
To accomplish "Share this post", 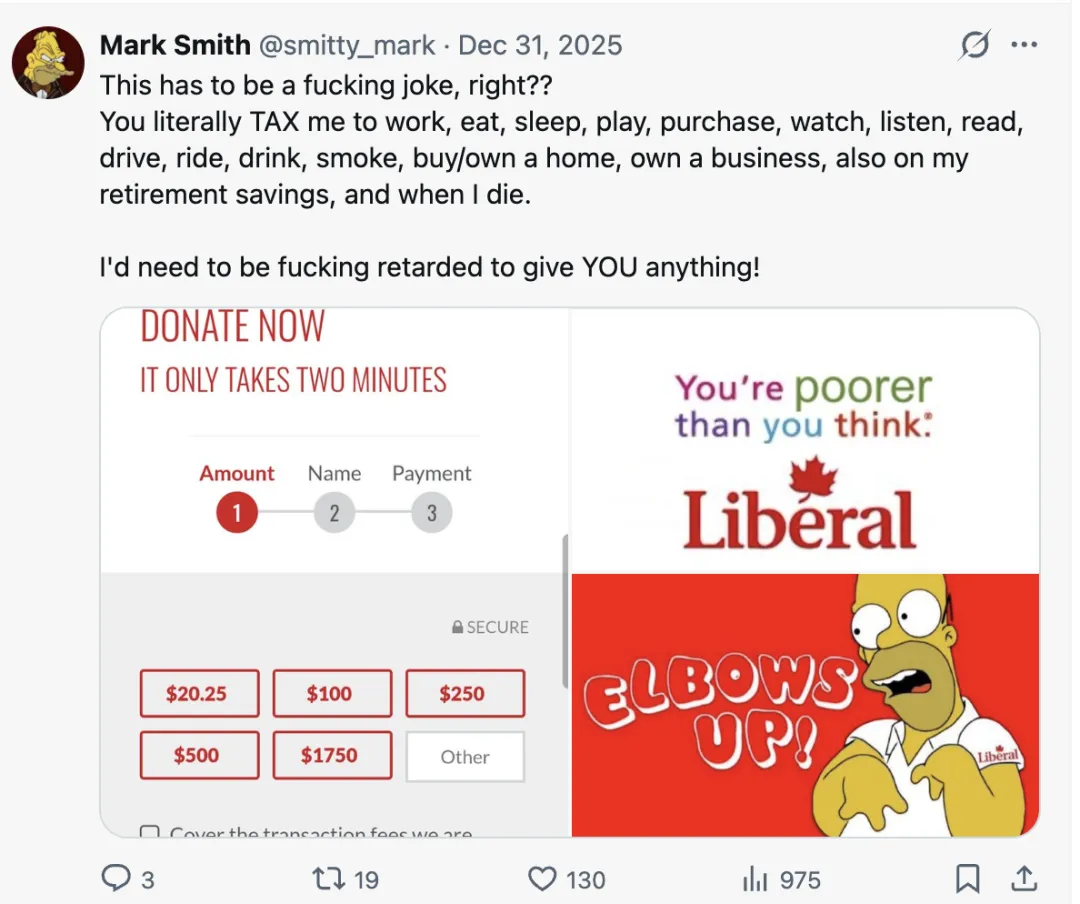I will coord(1023,879).
